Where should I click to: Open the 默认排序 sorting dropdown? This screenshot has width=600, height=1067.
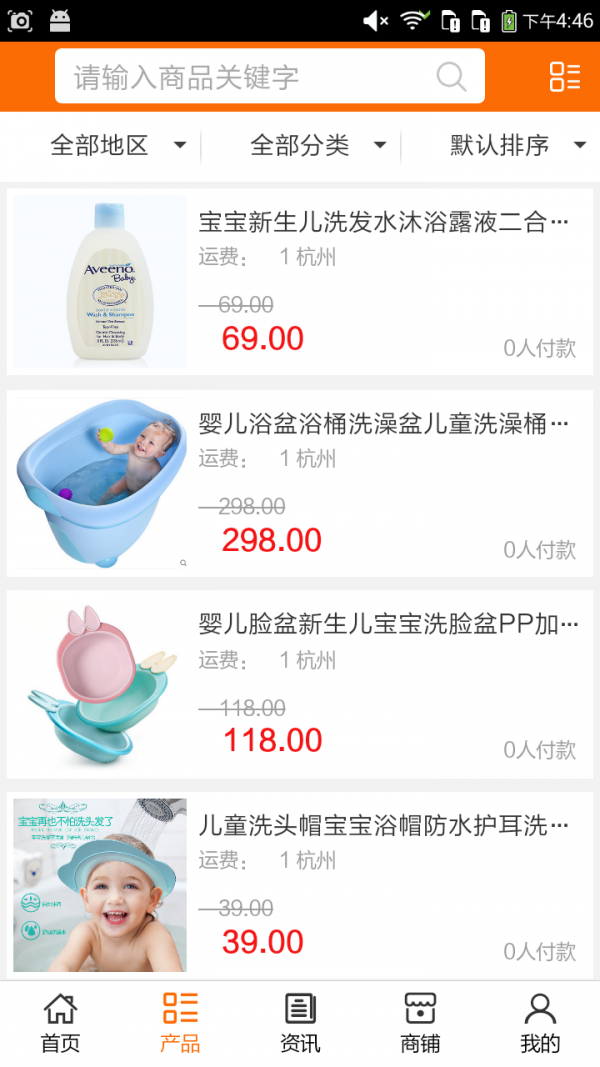(517, 146)
